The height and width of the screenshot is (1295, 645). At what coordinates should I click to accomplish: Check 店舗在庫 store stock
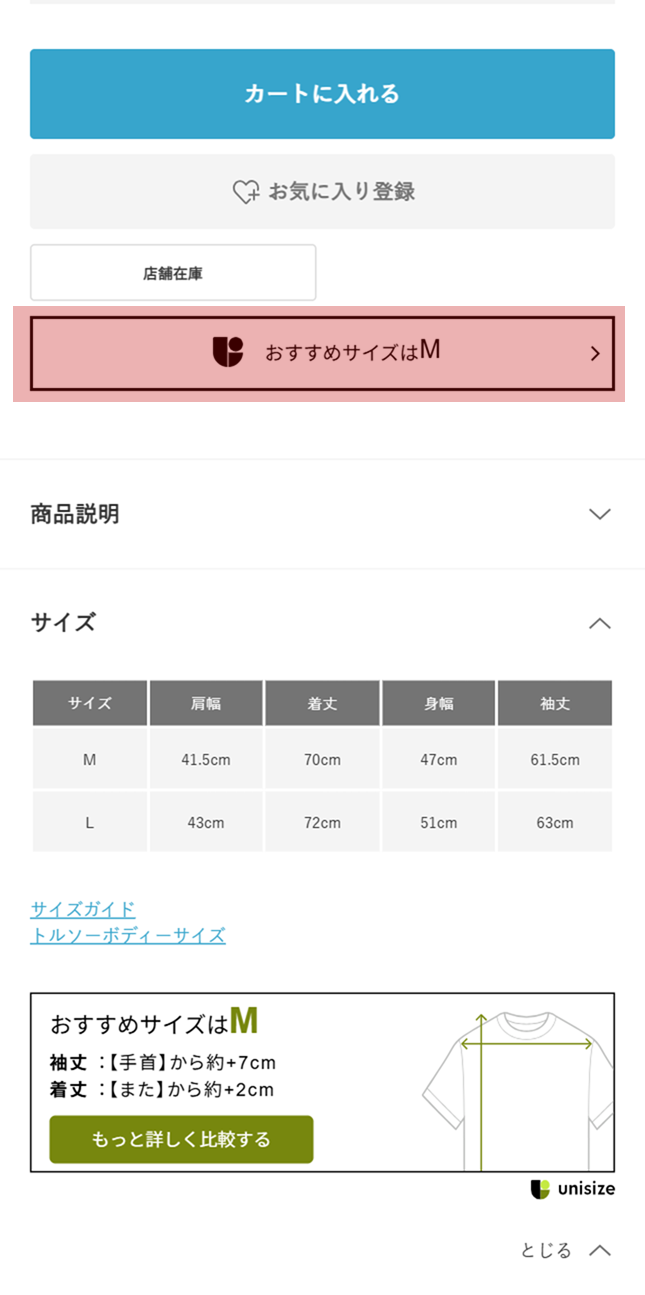pos(173,272)
